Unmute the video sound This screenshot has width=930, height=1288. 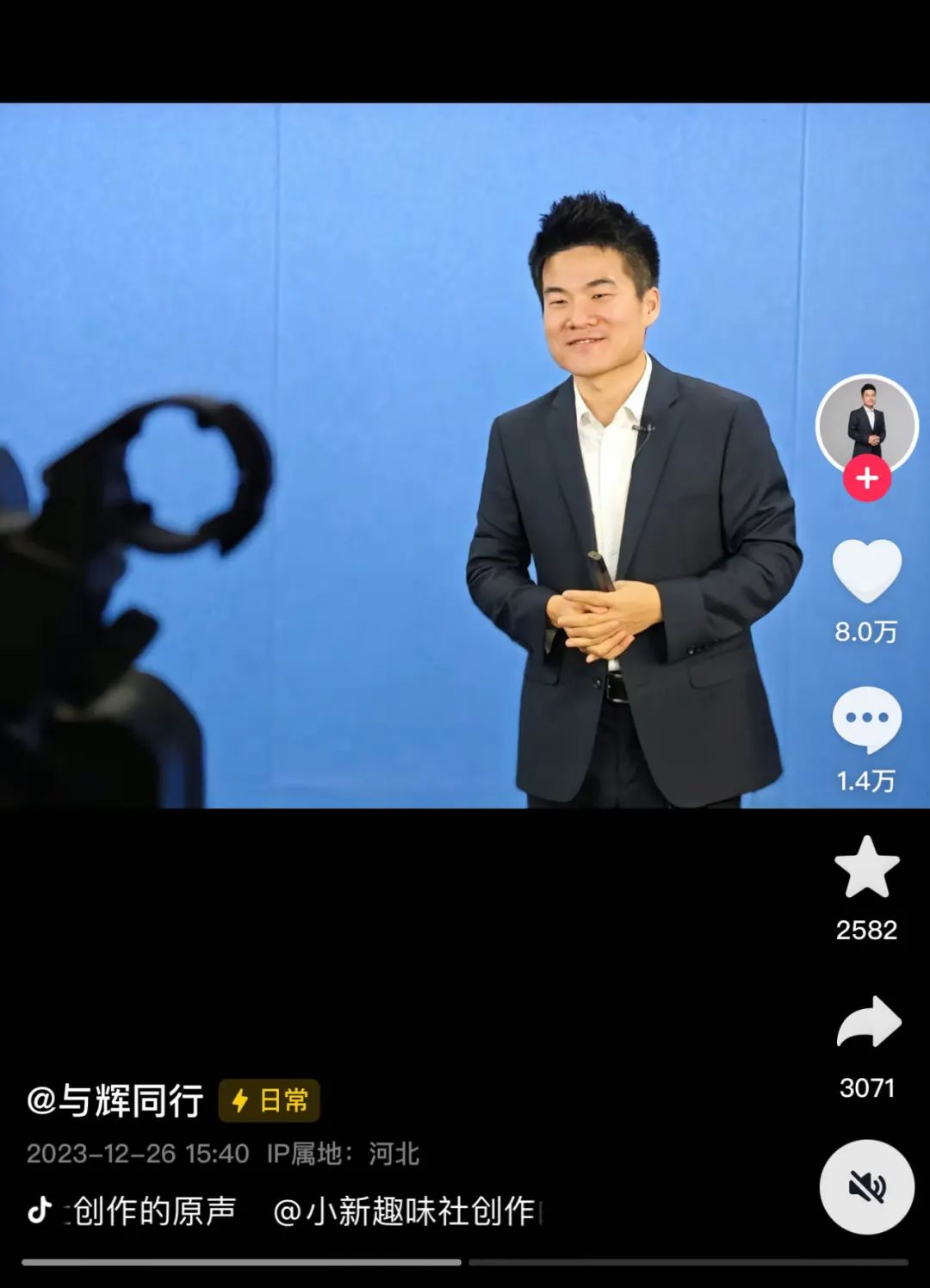866,1187
